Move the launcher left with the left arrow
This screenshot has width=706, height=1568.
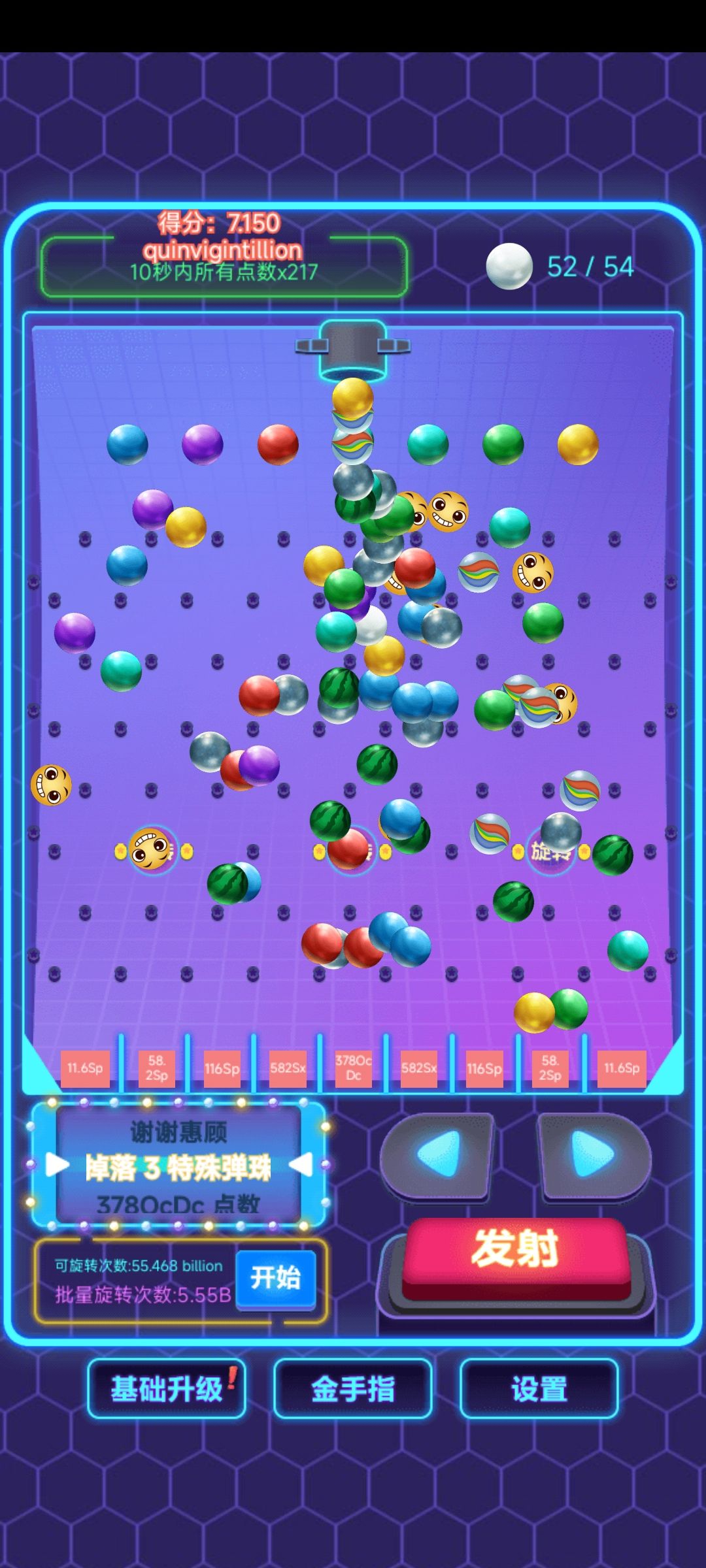tap(437, 1155)
